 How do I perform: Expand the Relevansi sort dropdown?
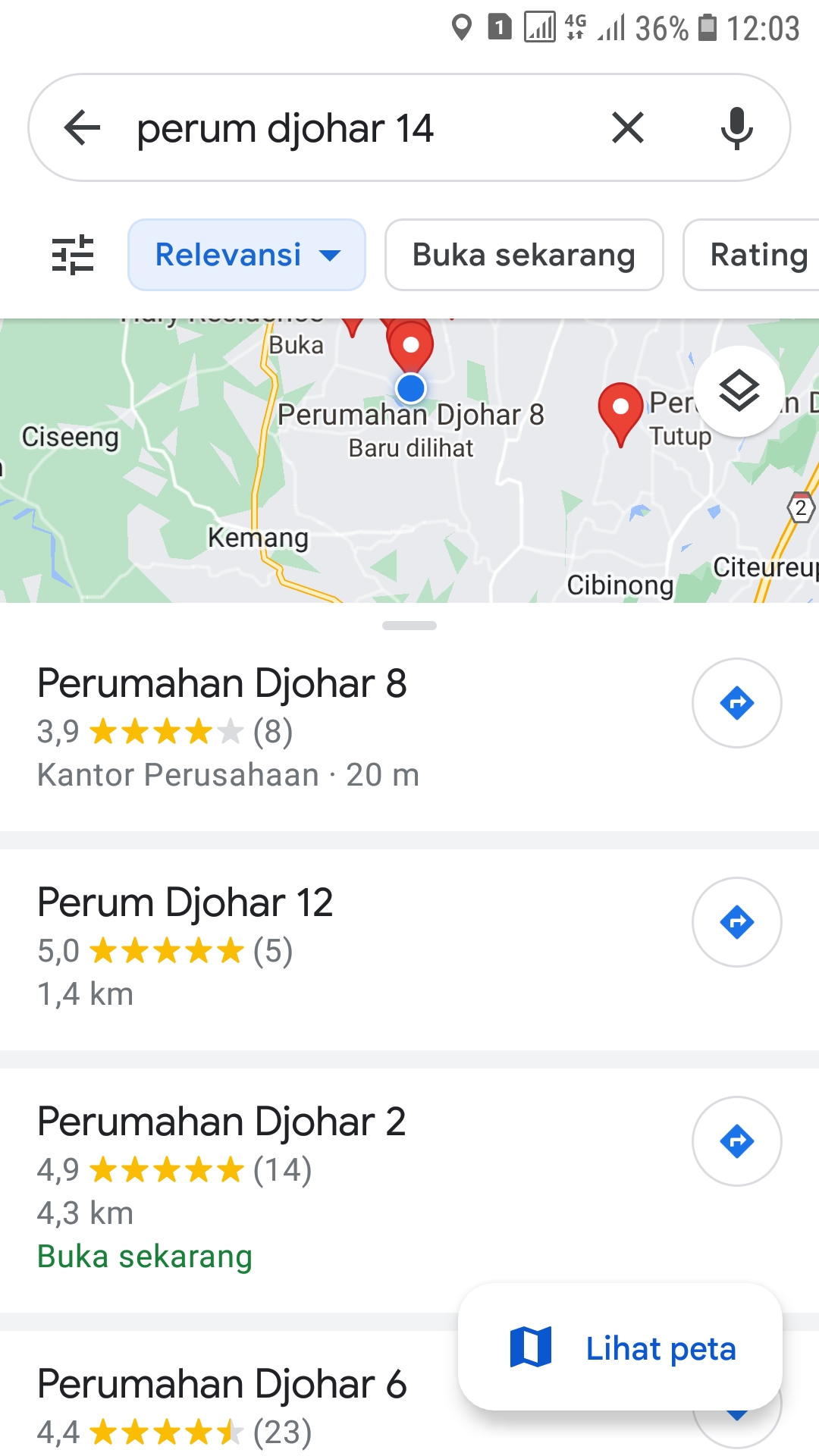pyautogui.click(x=246, y=255)
